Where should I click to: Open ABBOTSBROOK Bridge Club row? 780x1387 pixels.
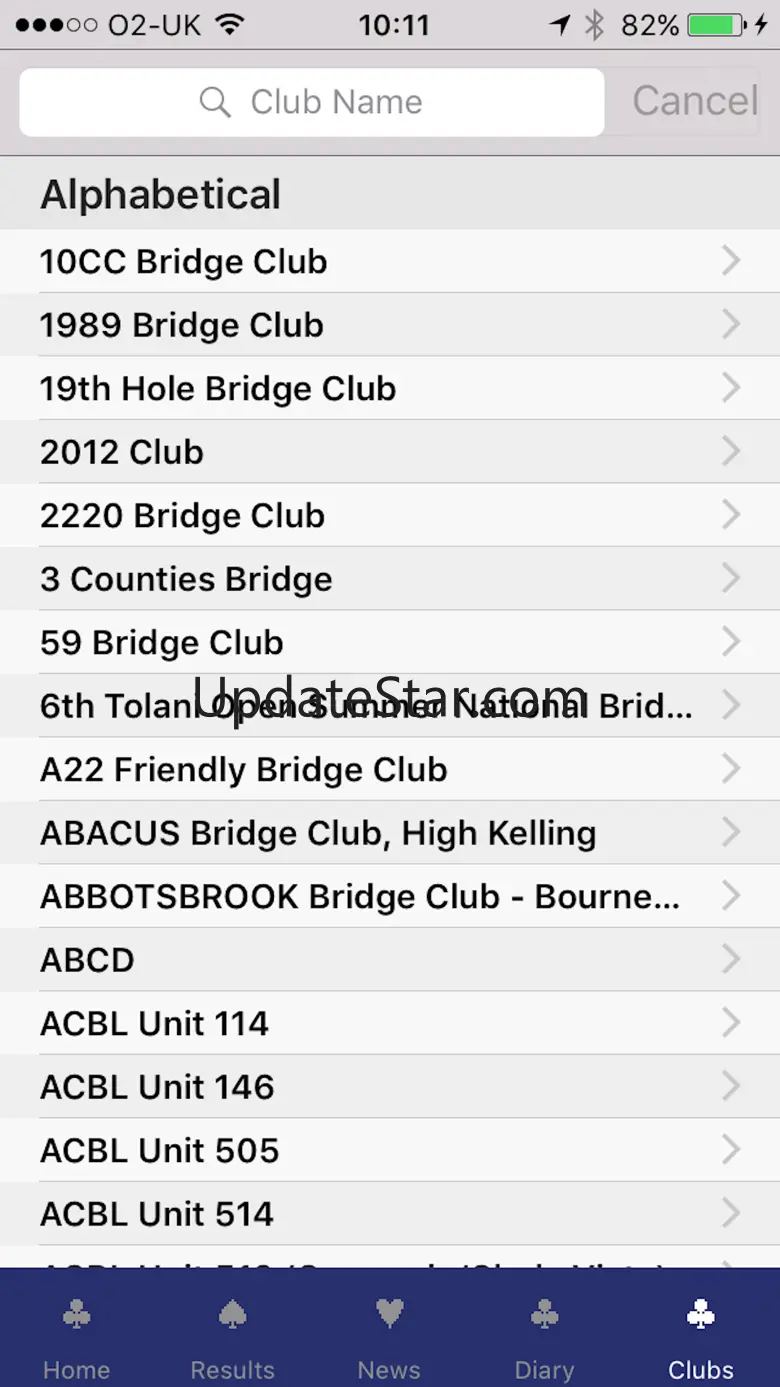(389, 897)
